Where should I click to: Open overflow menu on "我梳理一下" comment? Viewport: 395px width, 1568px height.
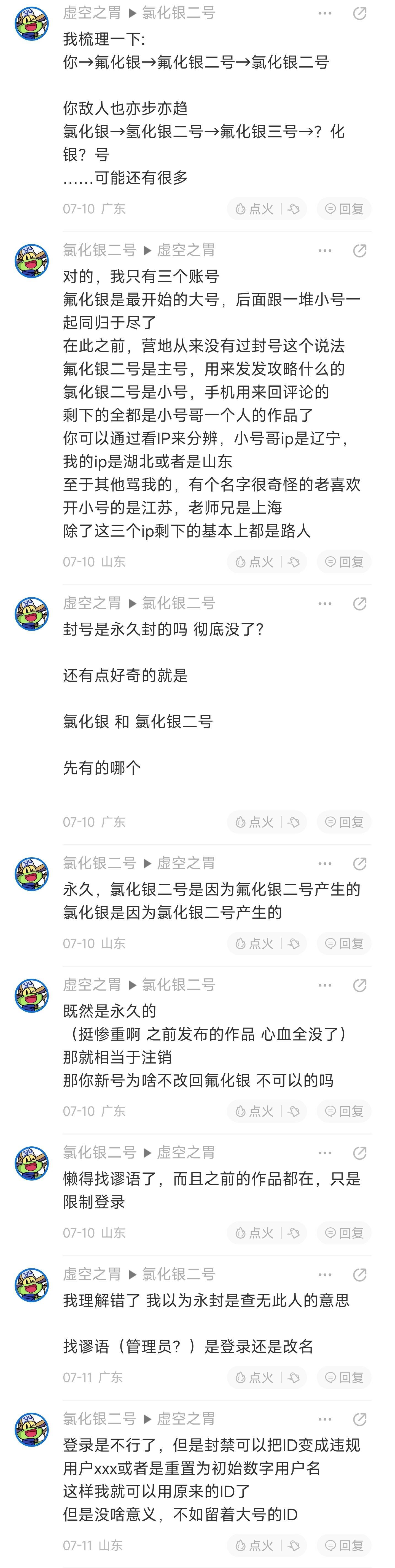(x=325, y=13)
